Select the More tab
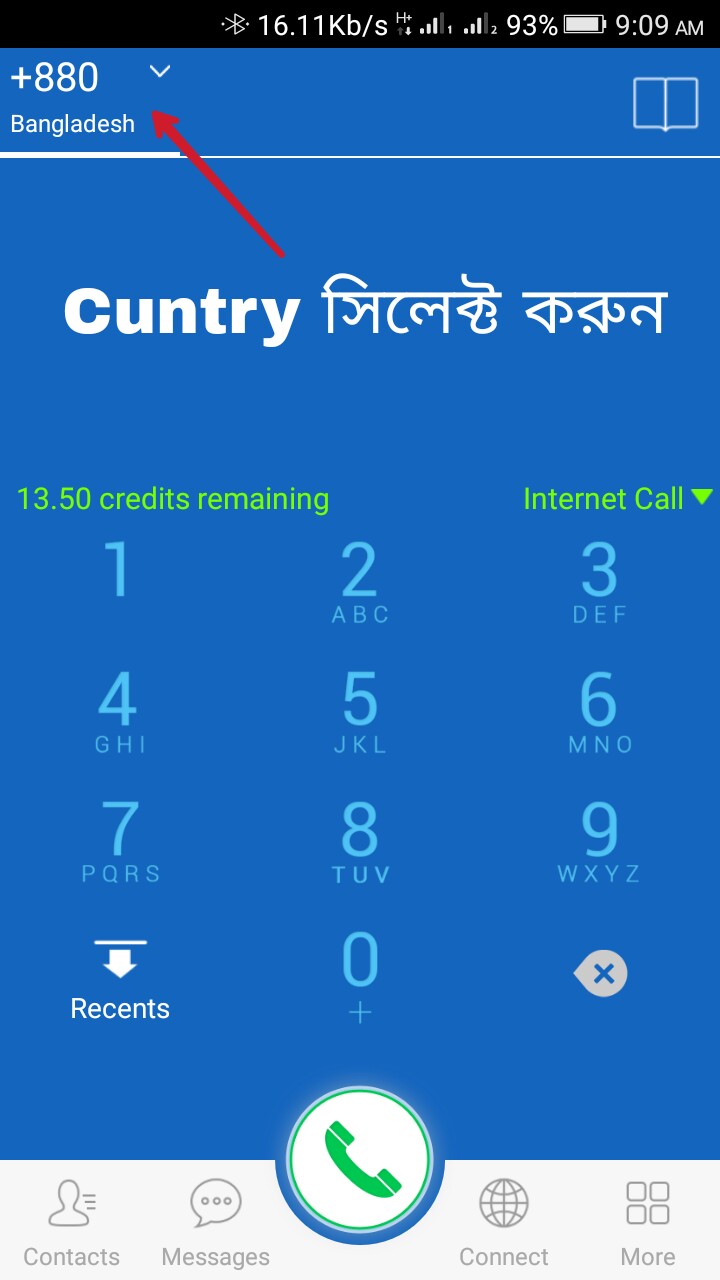 (647, 1222)
